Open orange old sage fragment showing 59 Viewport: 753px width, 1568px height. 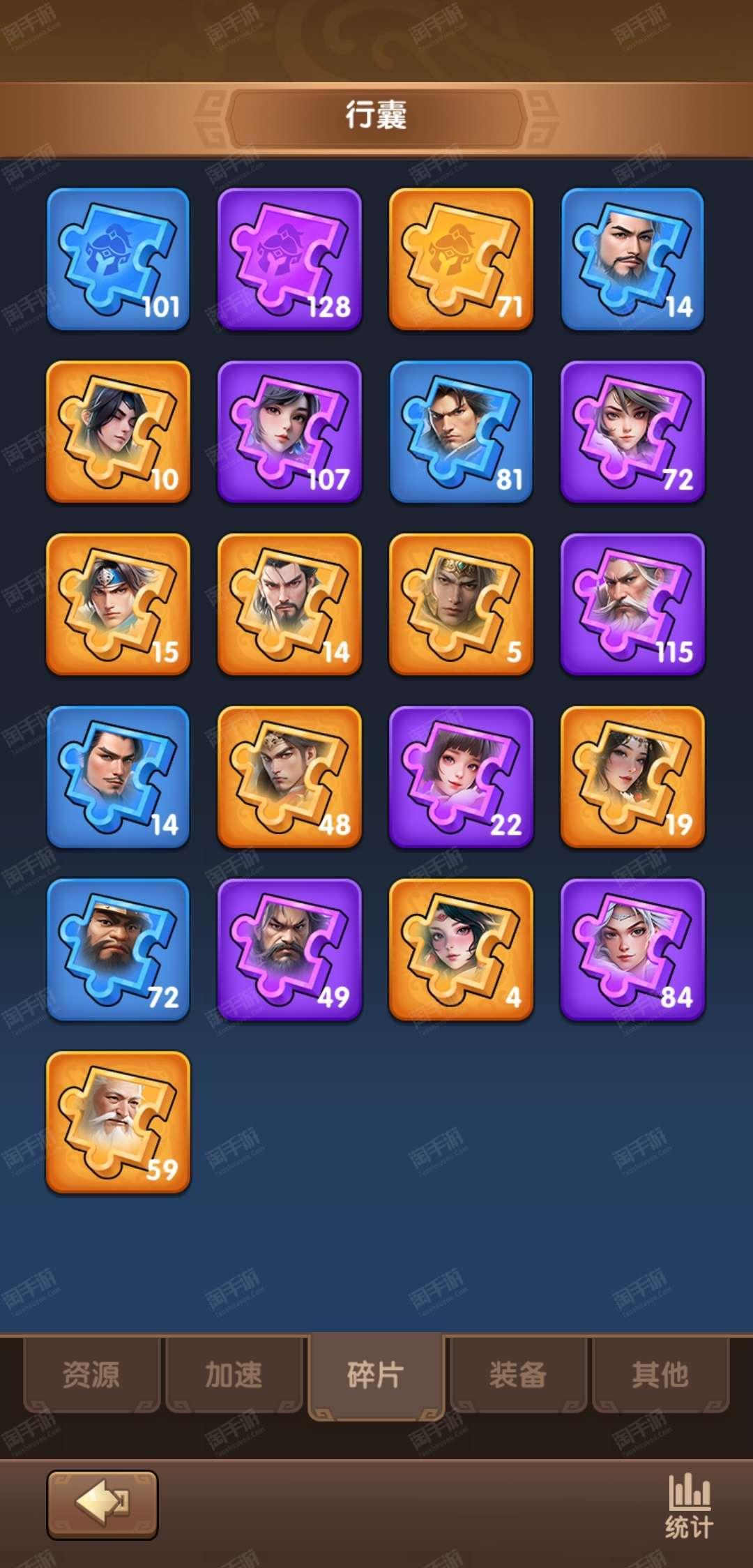pyautogui.click(x=118, y=1122)
